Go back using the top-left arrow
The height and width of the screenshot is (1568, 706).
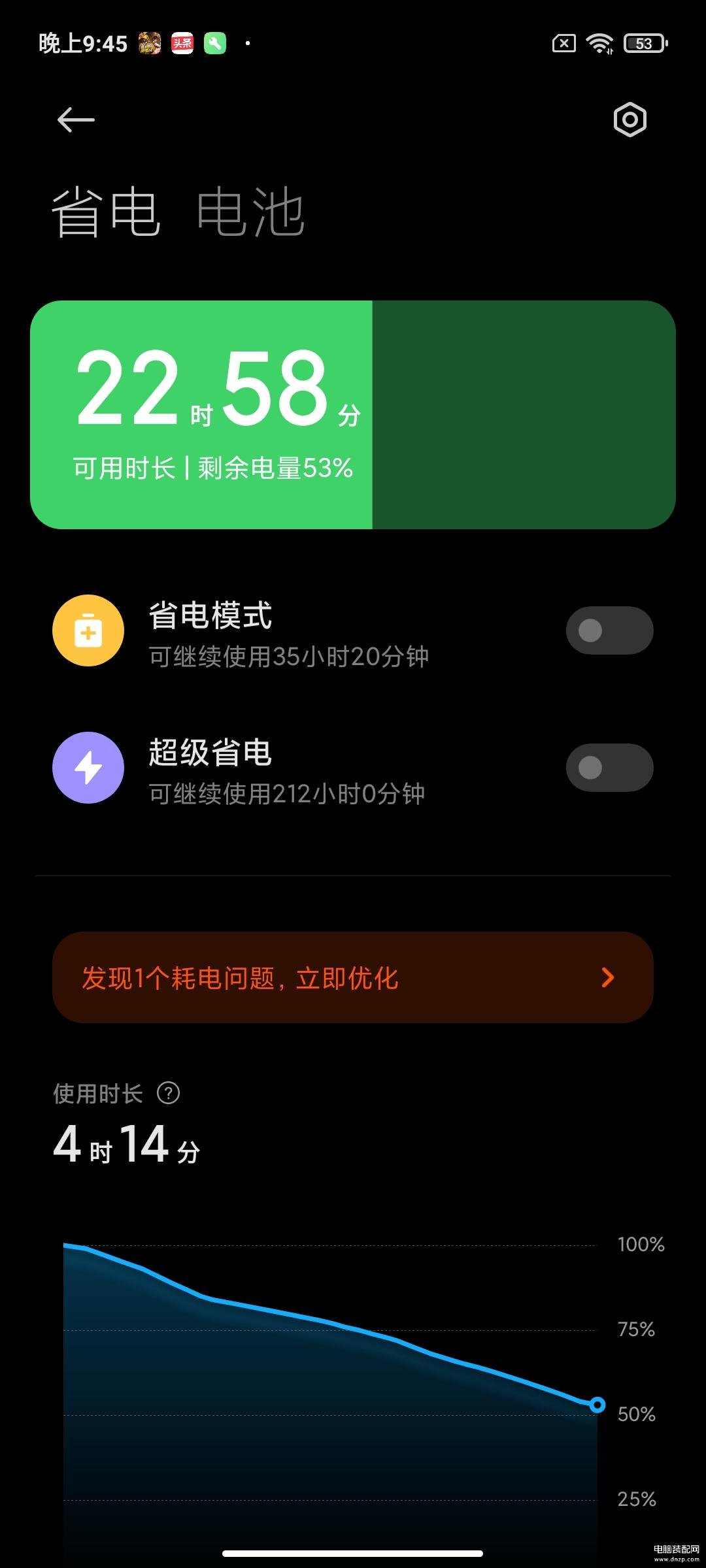pos(76,120)
